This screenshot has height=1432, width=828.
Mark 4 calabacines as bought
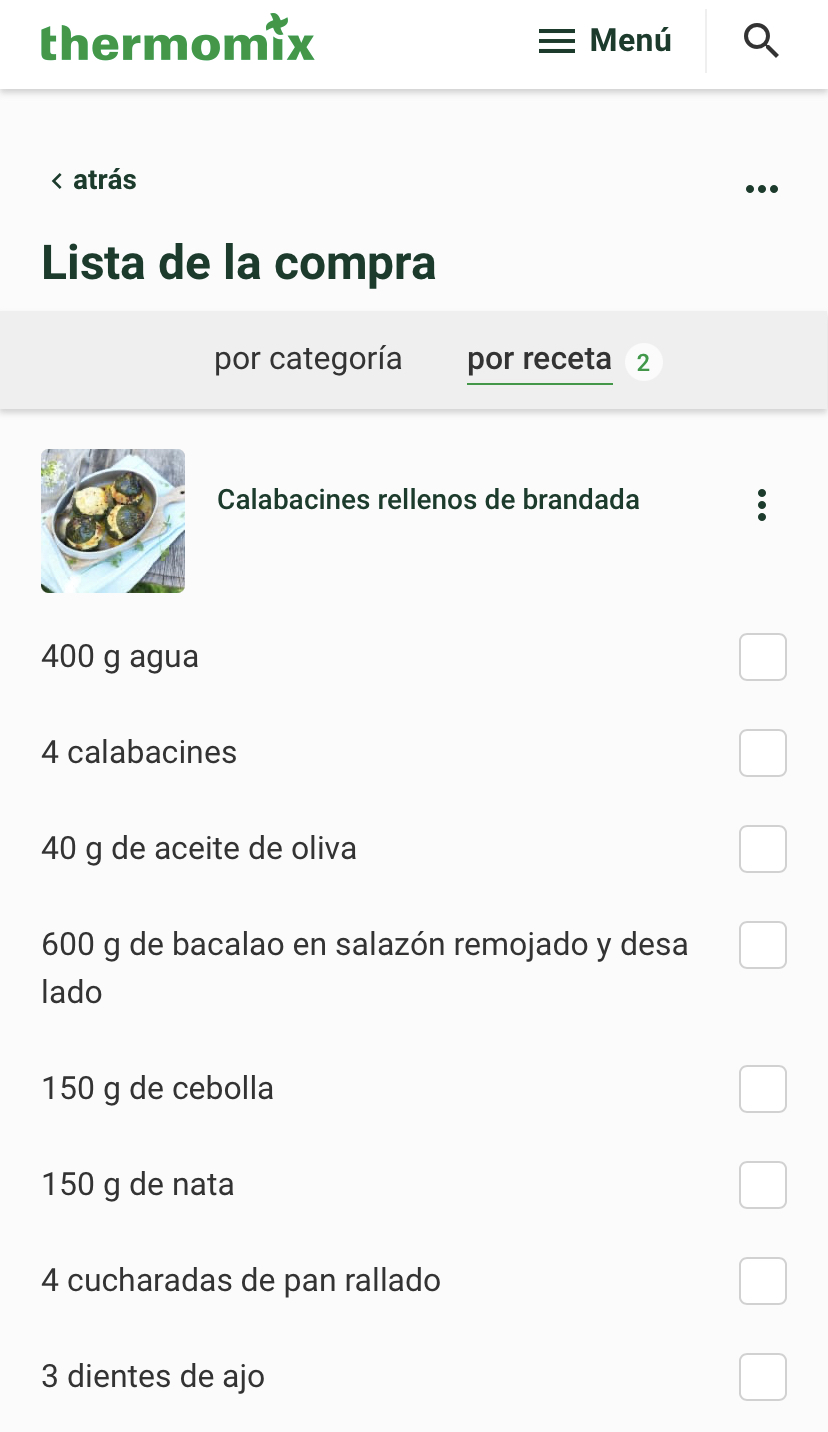point(762,753)
